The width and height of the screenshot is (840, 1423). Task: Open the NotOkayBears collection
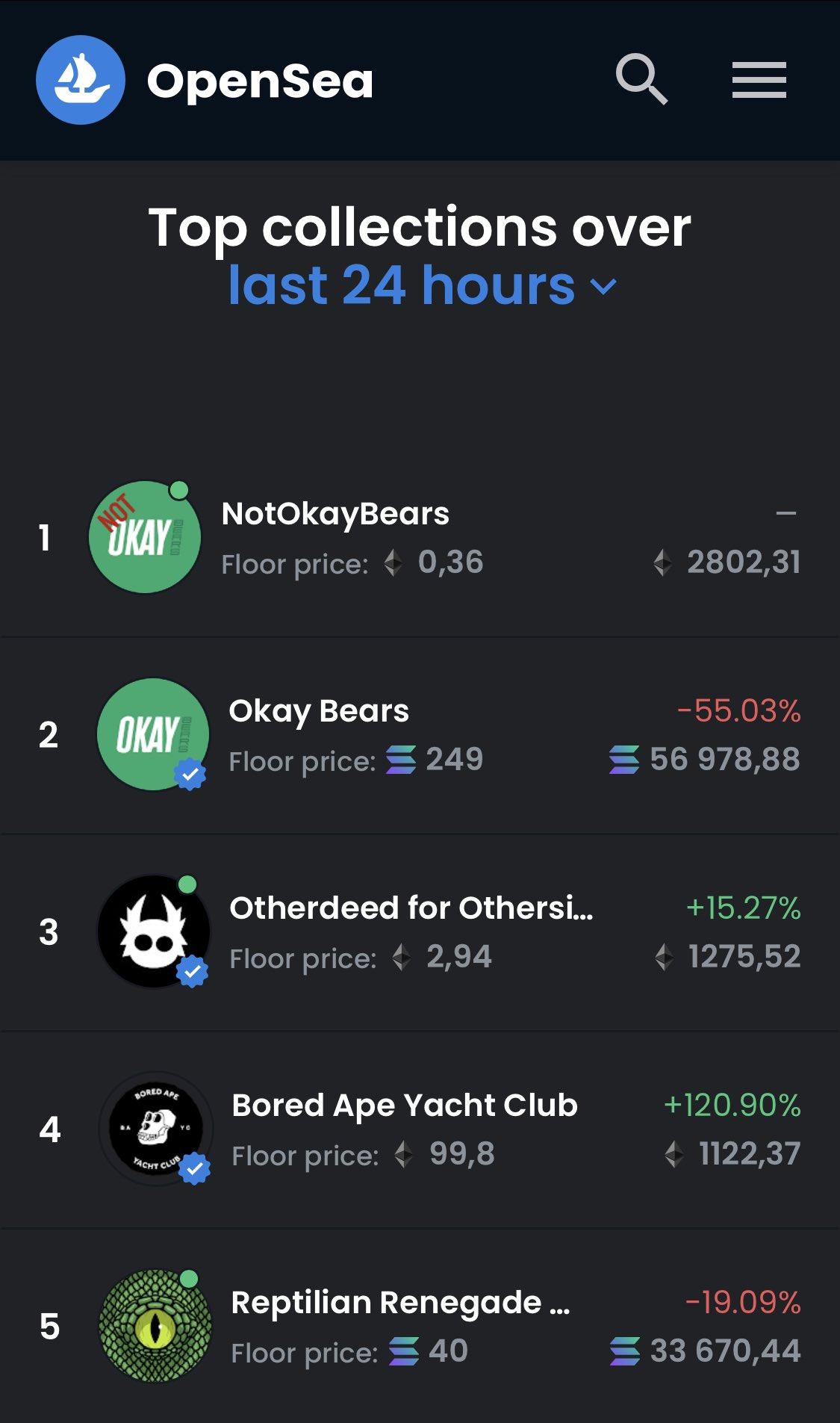pyautogui.click(x=335, y=515)
